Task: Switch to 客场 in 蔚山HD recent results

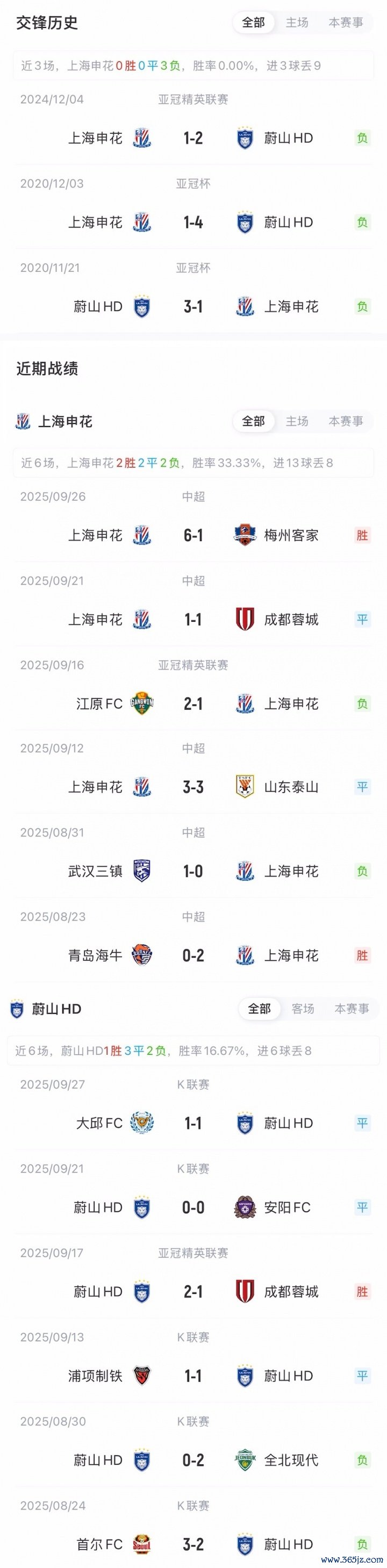Action: [x=303, y=1009]
